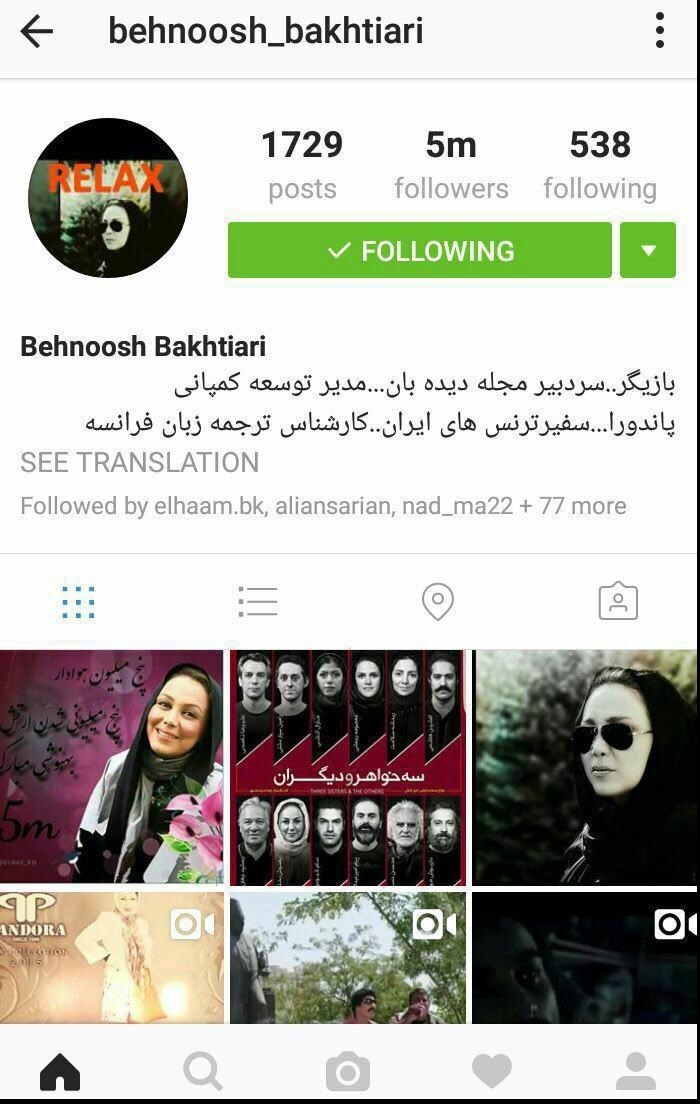Switch to list view tab
The height and width of the screenshot is (1104, 700).
(258, 602)
